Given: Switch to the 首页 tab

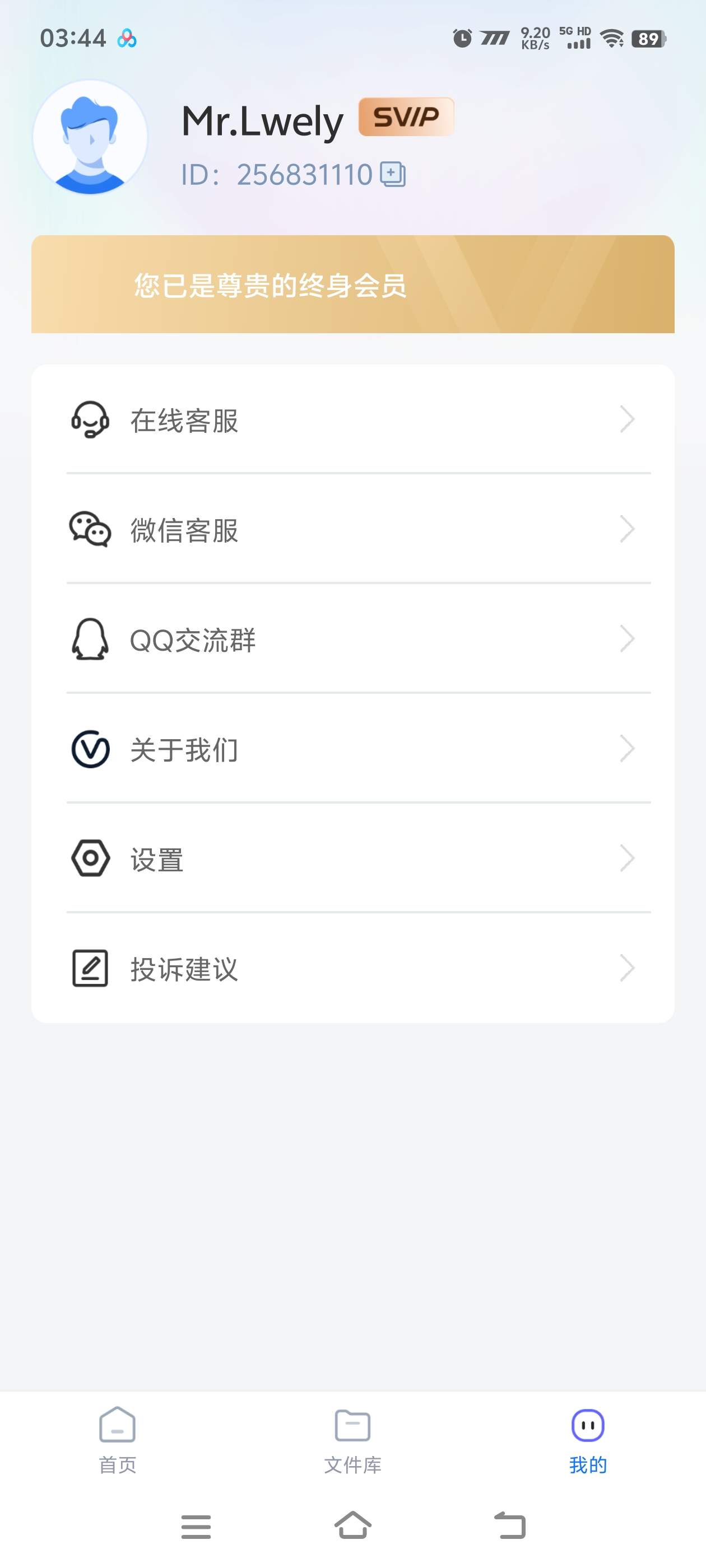Looking at the screenshot, I should pyautogui.click(x=118, y=1440).
